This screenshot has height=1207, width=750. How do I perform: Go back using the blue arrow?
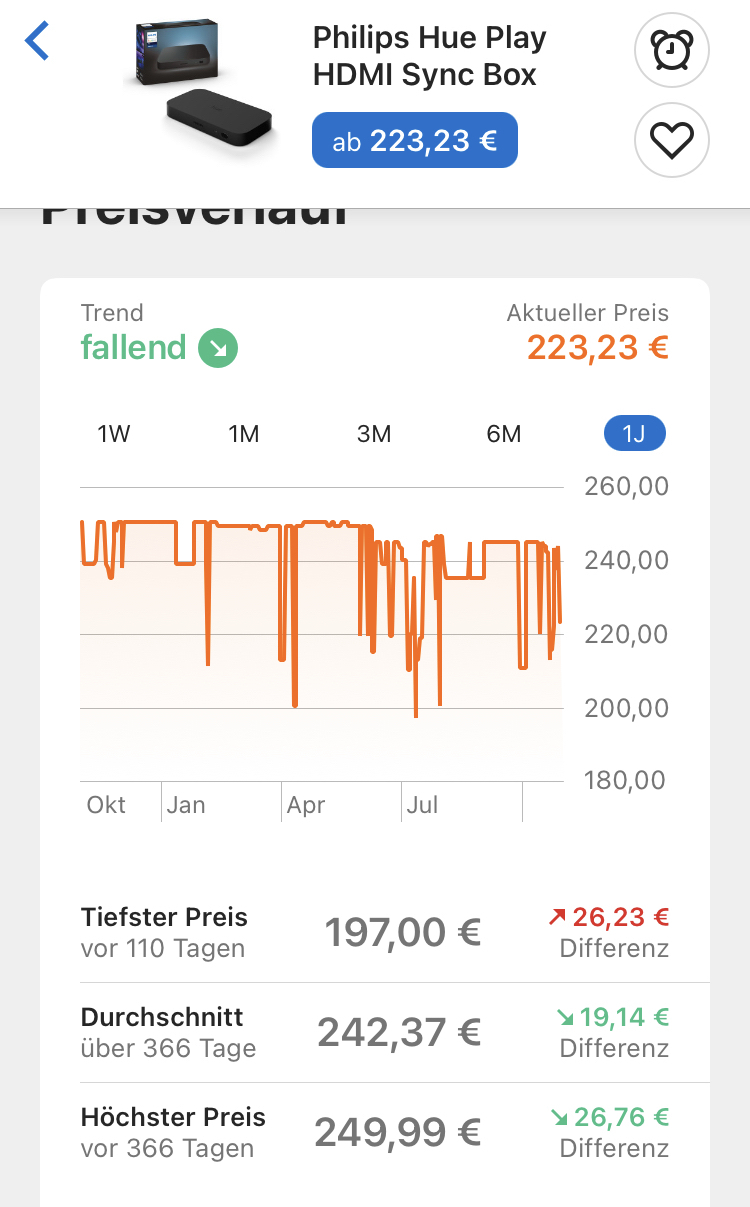37,41
